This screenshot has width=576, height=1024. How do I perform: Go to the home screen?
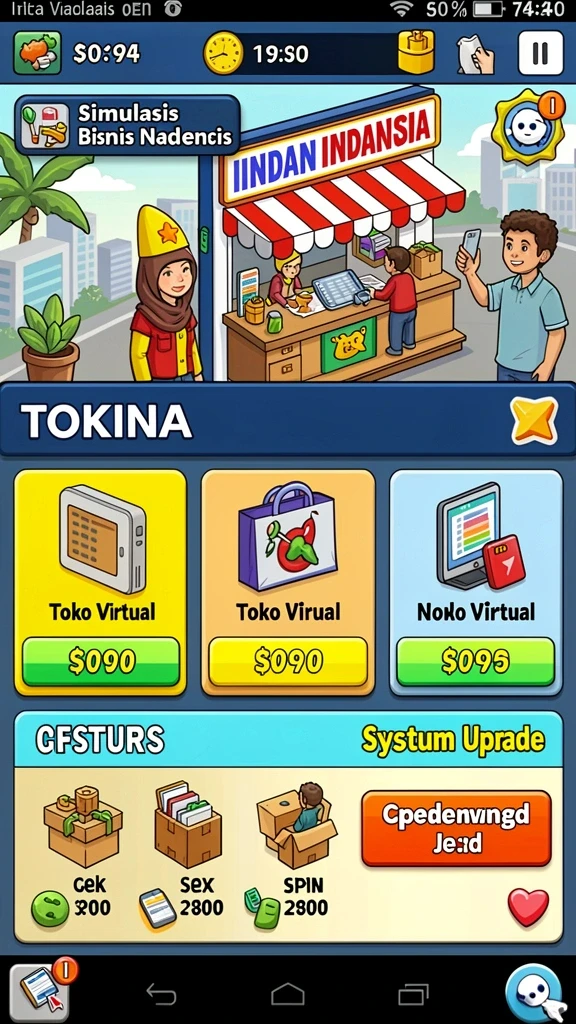[288, 994]
